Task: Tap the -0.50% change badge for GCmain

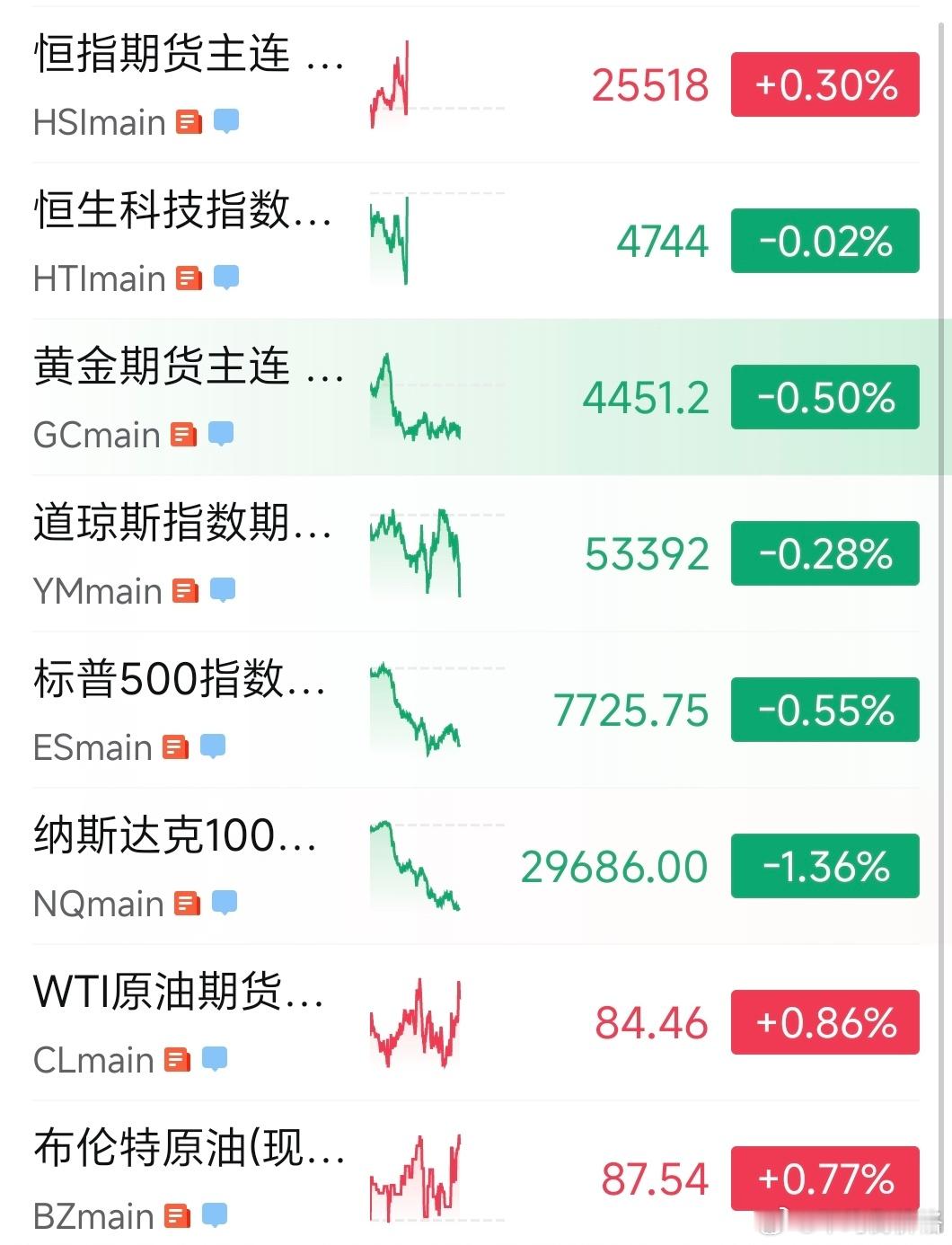Action: pos(825,397)
